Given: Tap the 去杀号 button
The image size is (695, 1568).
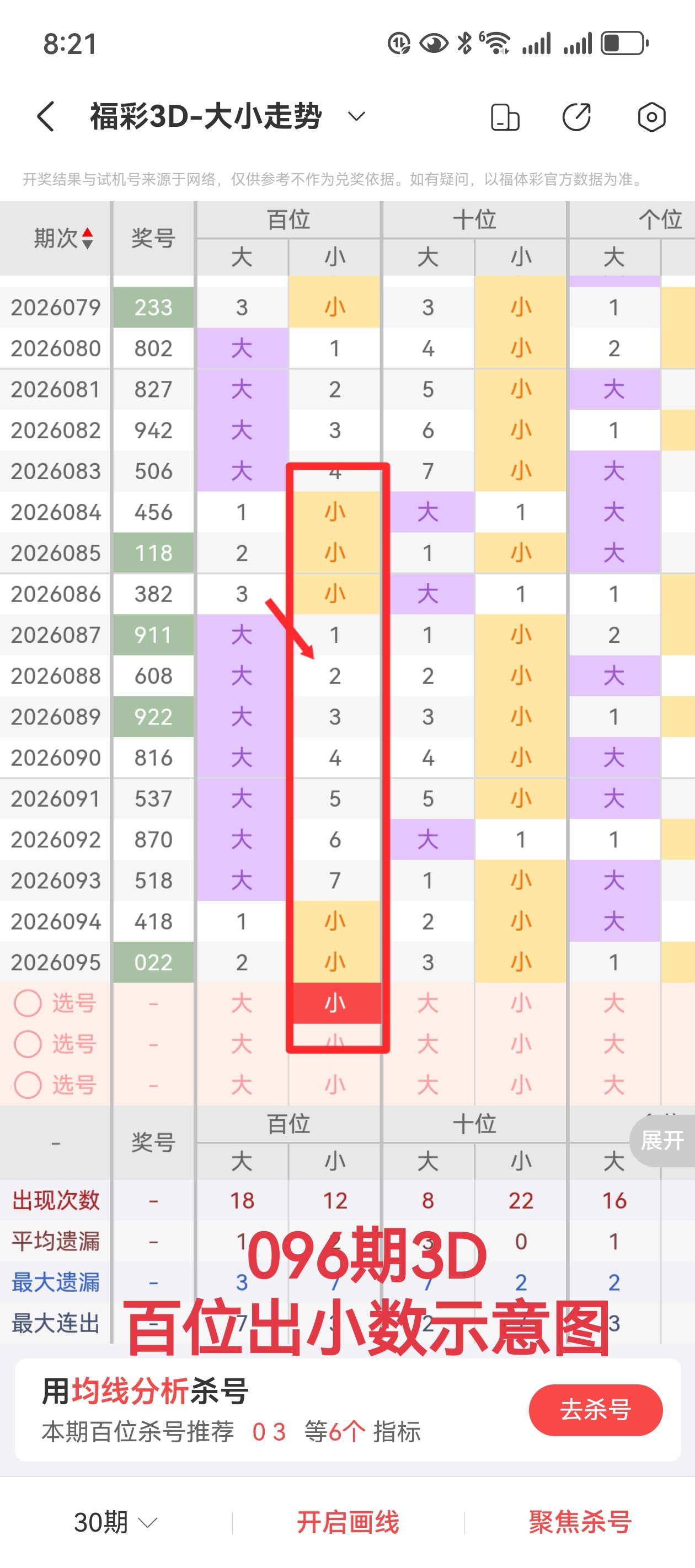Looking at the screenshot, I should click(x=595, y=1410).
